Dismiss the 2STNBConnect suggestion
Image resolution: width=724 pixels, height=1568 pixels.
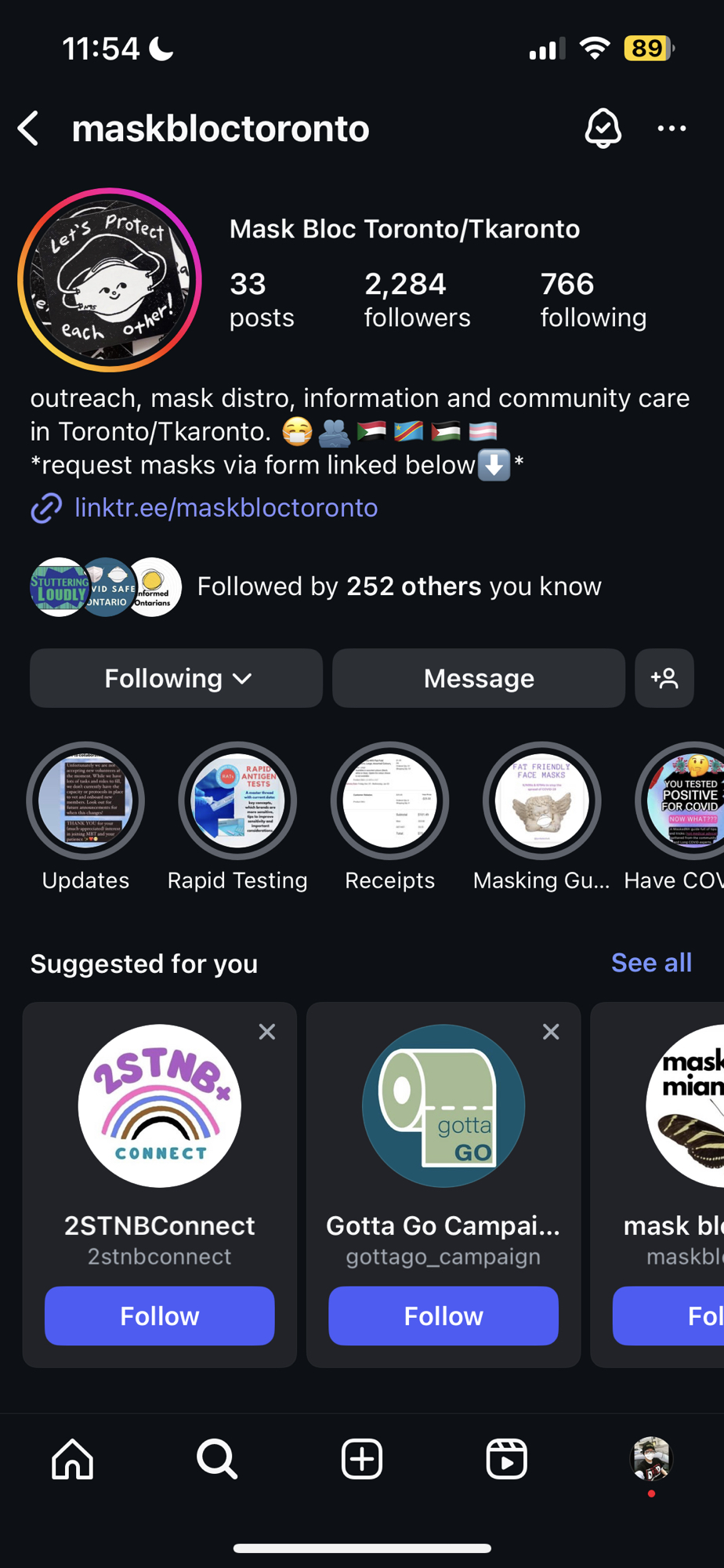(x=267, y=1032)
